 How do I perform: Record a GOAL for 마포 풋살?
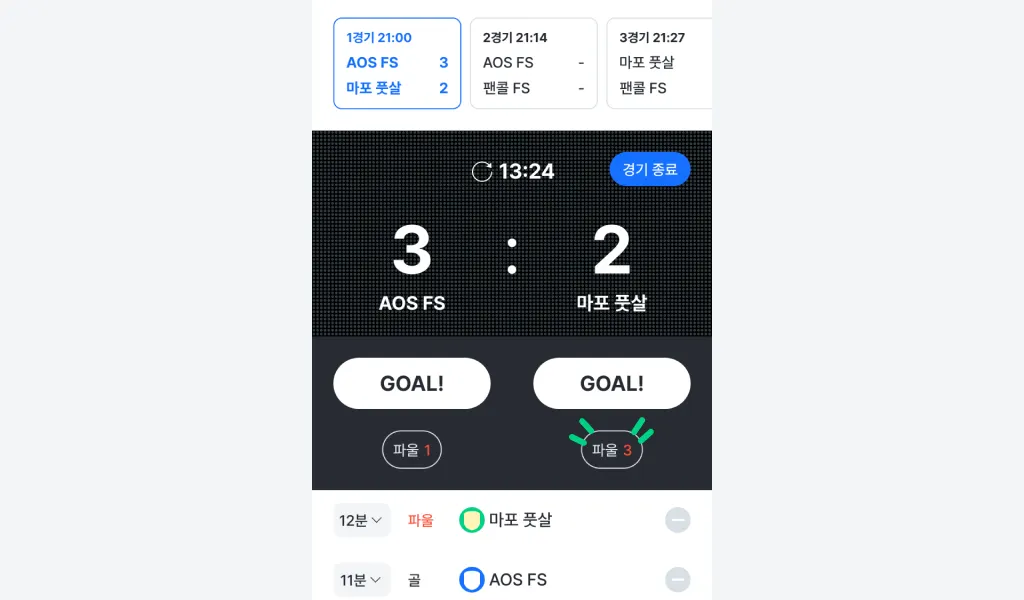(x=612, y=384)
